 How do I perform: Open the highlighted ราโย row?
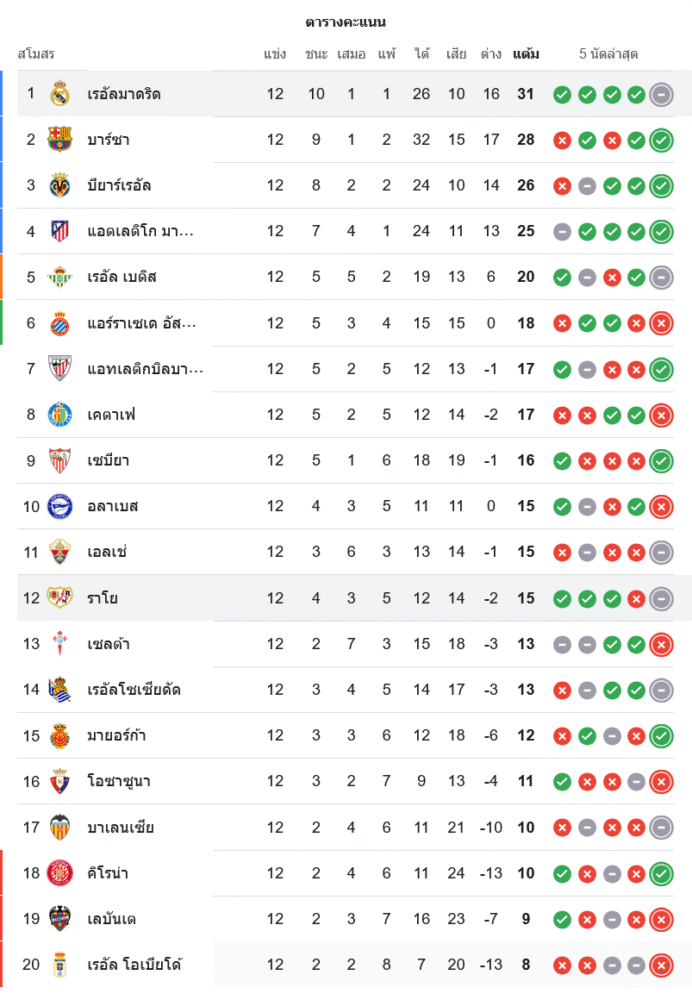[x=103, y=598]
